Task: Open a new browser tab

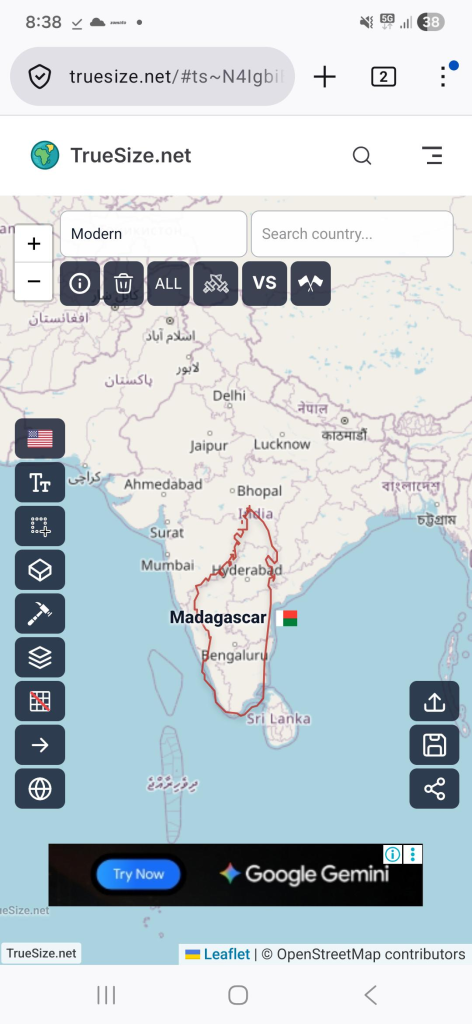Action: tap(324, 77)
